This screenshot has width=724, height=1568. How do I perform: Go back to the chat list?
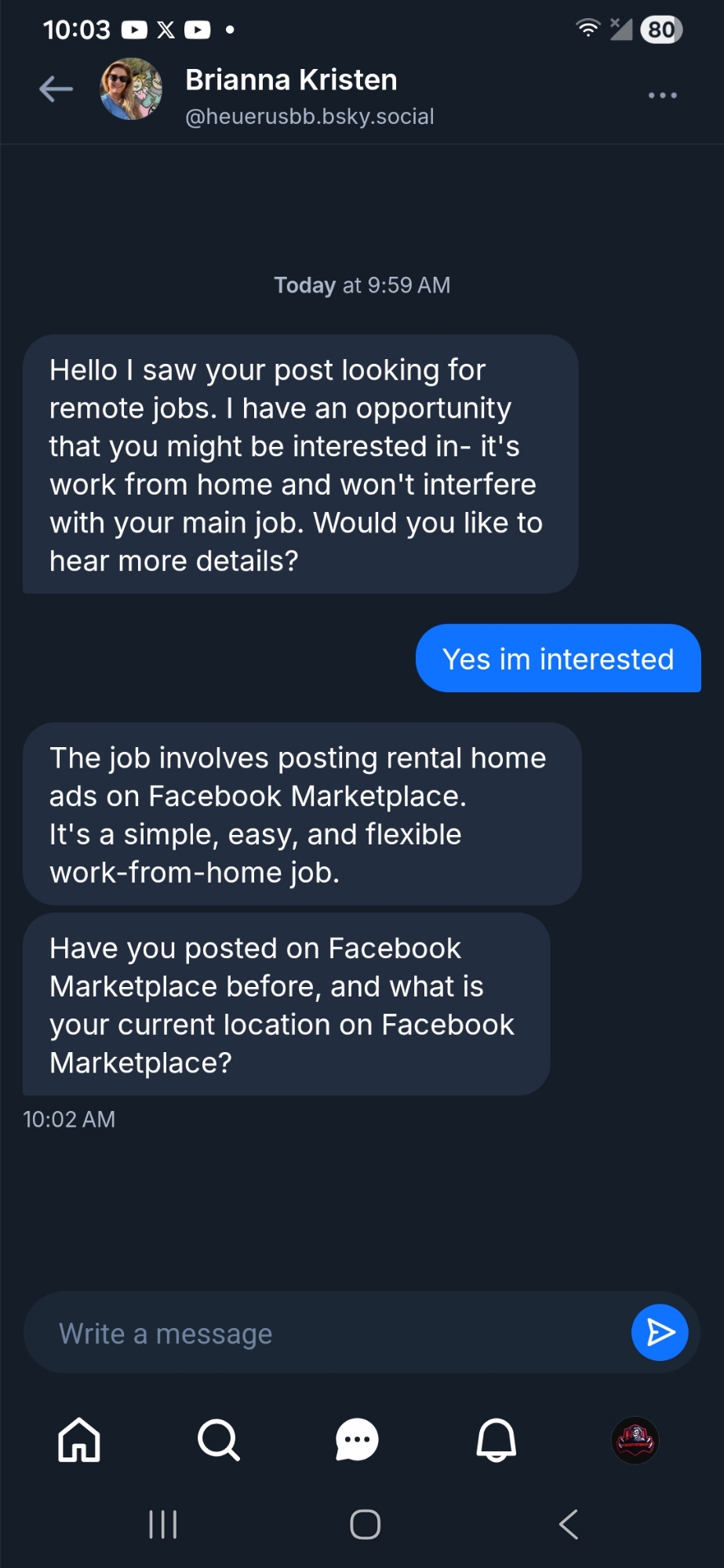pos(56,89)
